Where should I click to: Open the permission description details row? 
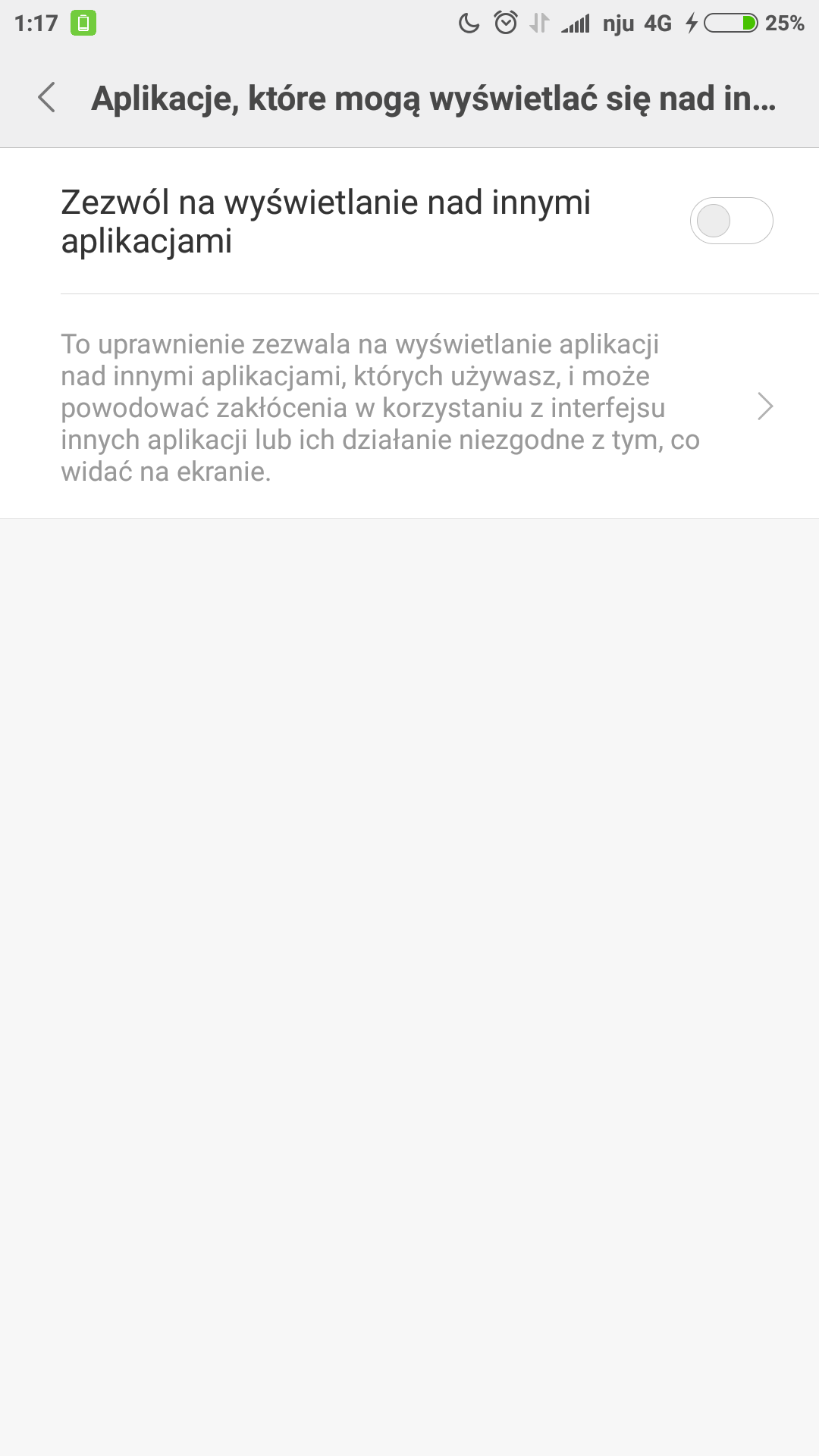point(409,407)
